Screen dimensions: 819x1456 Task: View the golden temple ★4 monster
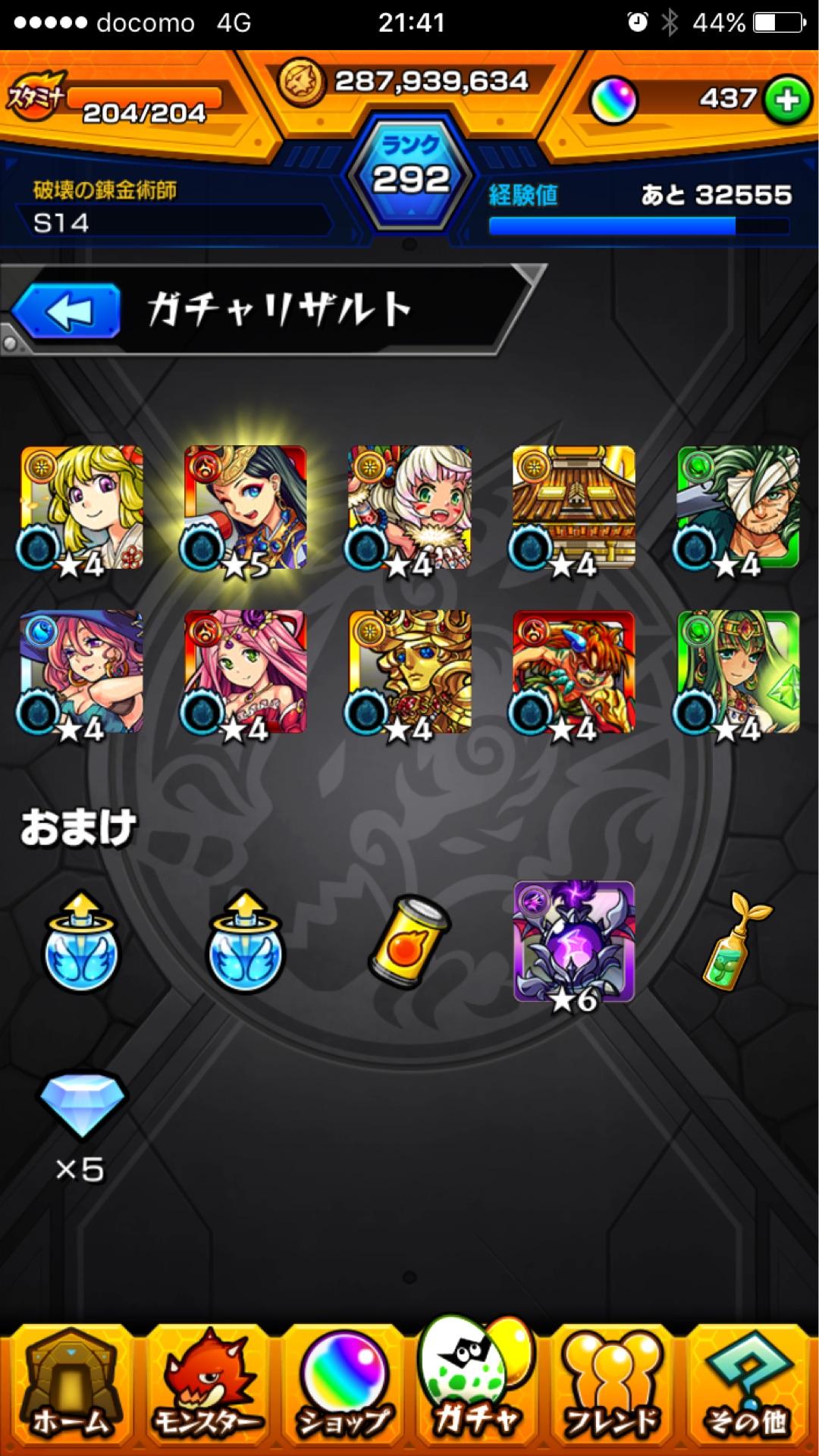[x=574, y=508]
